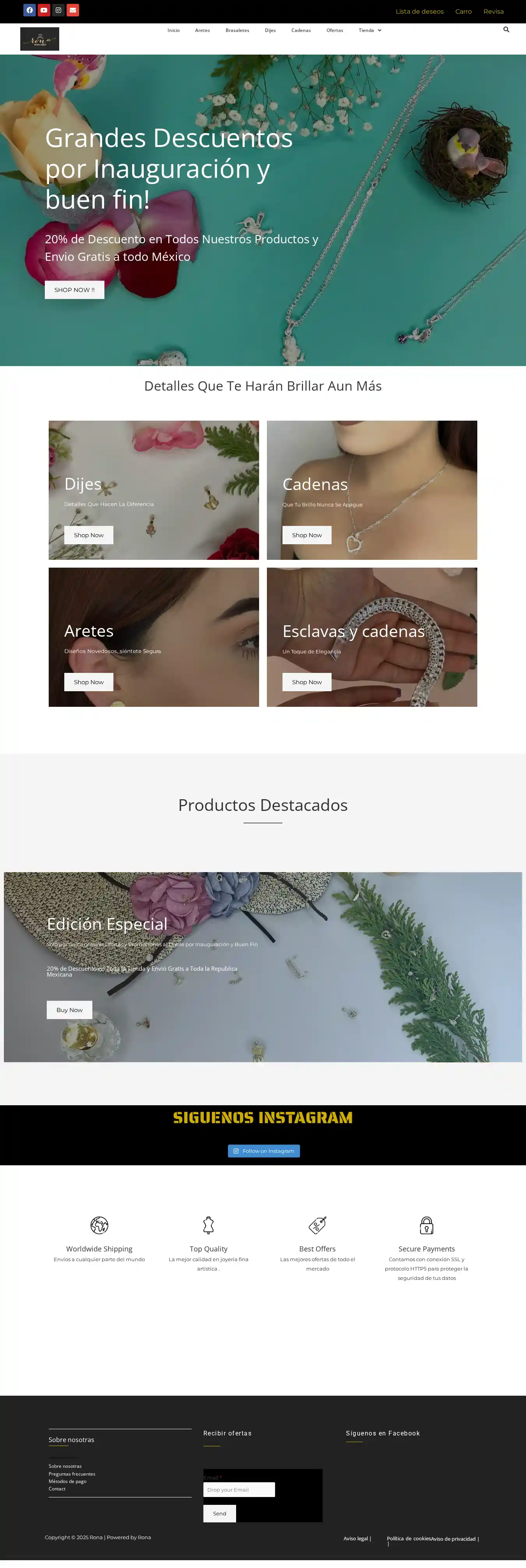526x1568 pixels.
Task: Open Brasaletes from the navigation menu
Action: coord(237,30)
